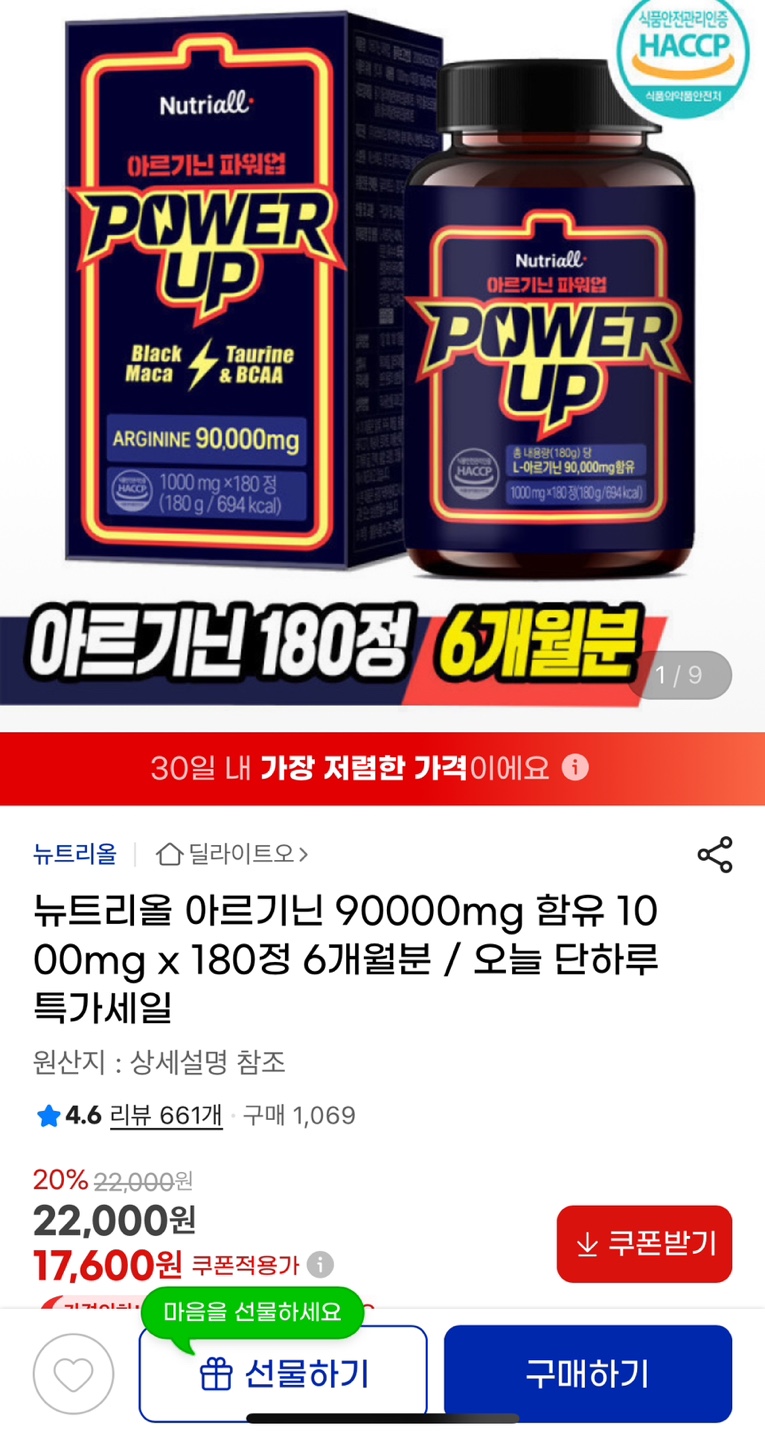Tap 선물하기 to send as gift
This screenshot has width=765, height=1440.
[283, 1373]
